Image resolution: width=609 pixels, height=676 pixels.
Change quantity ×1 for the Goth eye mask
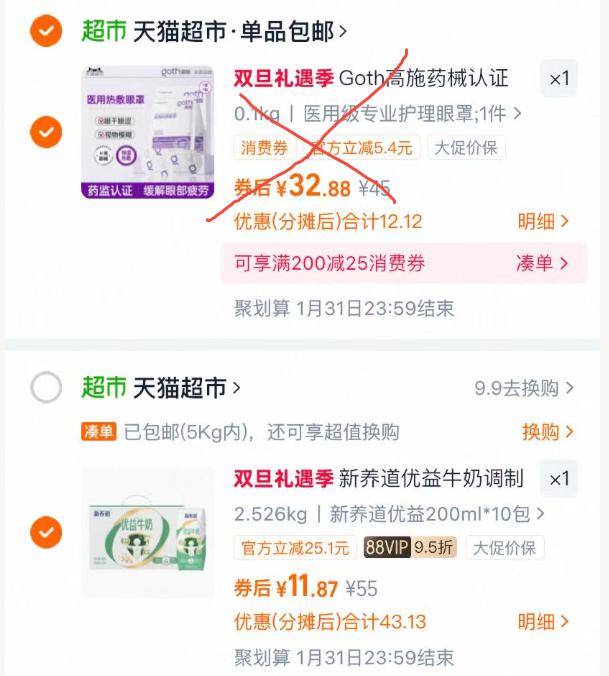559,78
